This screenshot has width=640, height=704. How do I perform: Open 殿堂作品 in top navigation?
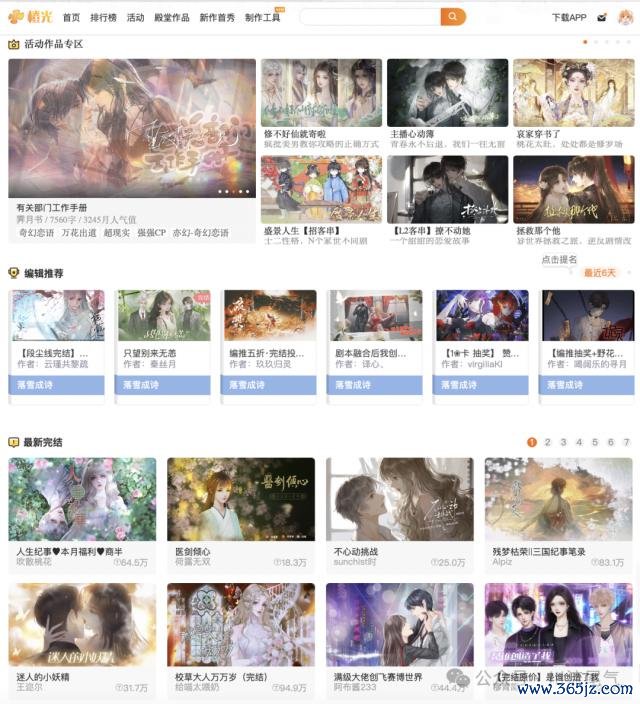point(173,18)
